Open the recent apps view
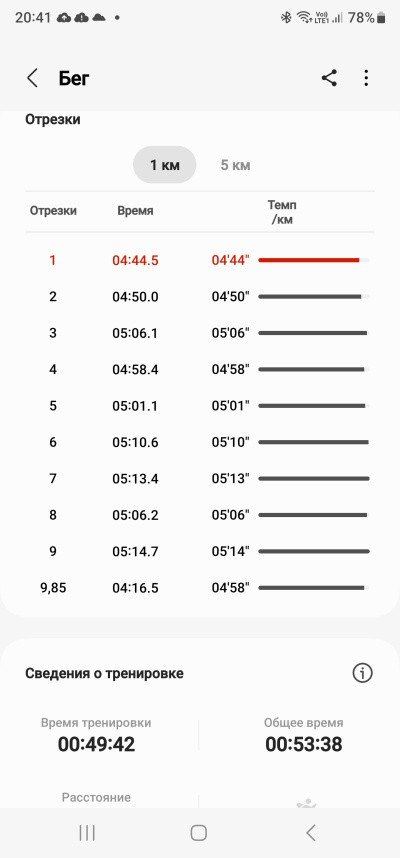The image size is (400, 858). [87, 833]
